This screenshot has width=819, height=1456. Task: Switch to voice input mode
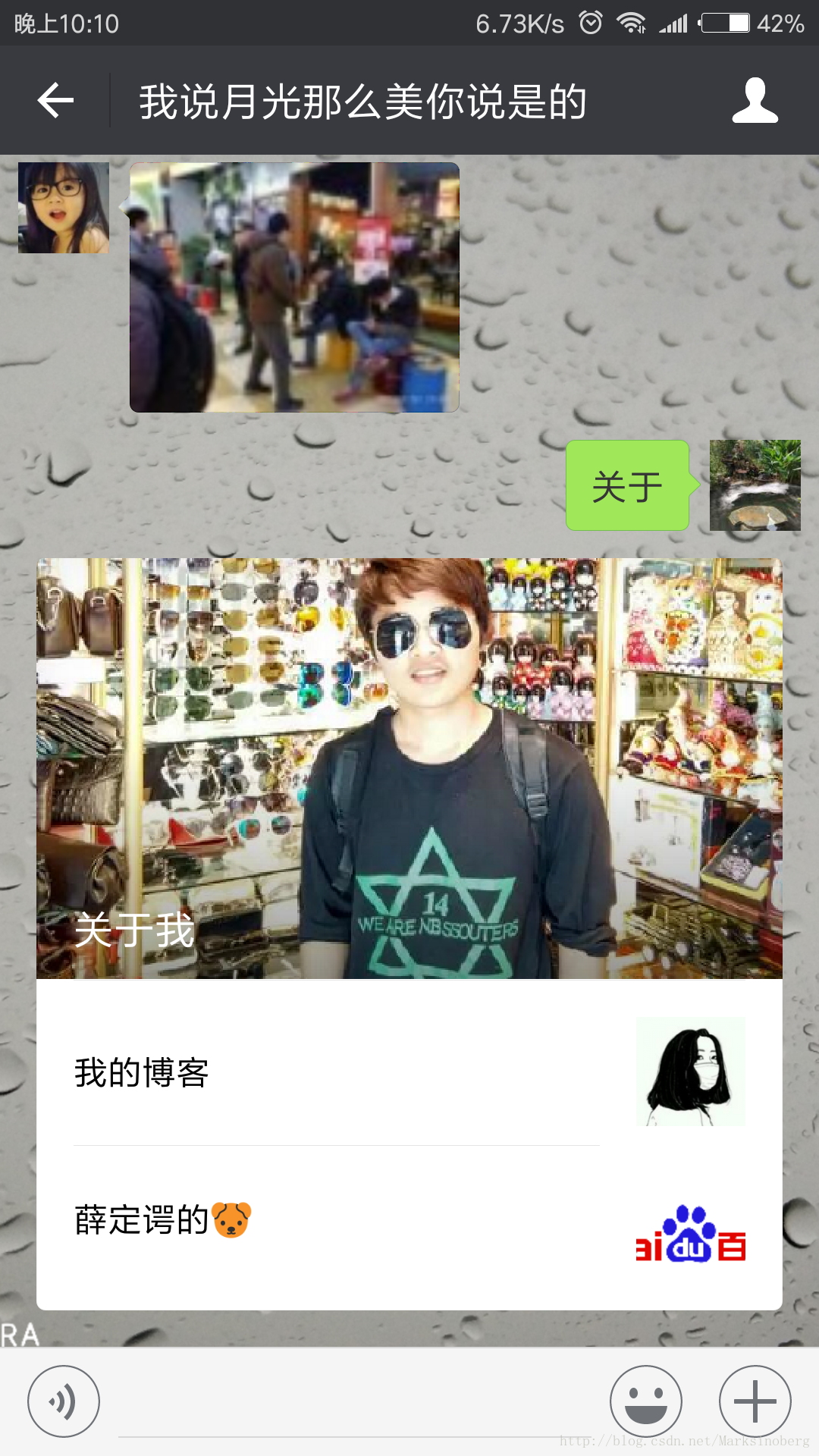click(x=64, y=1401)
